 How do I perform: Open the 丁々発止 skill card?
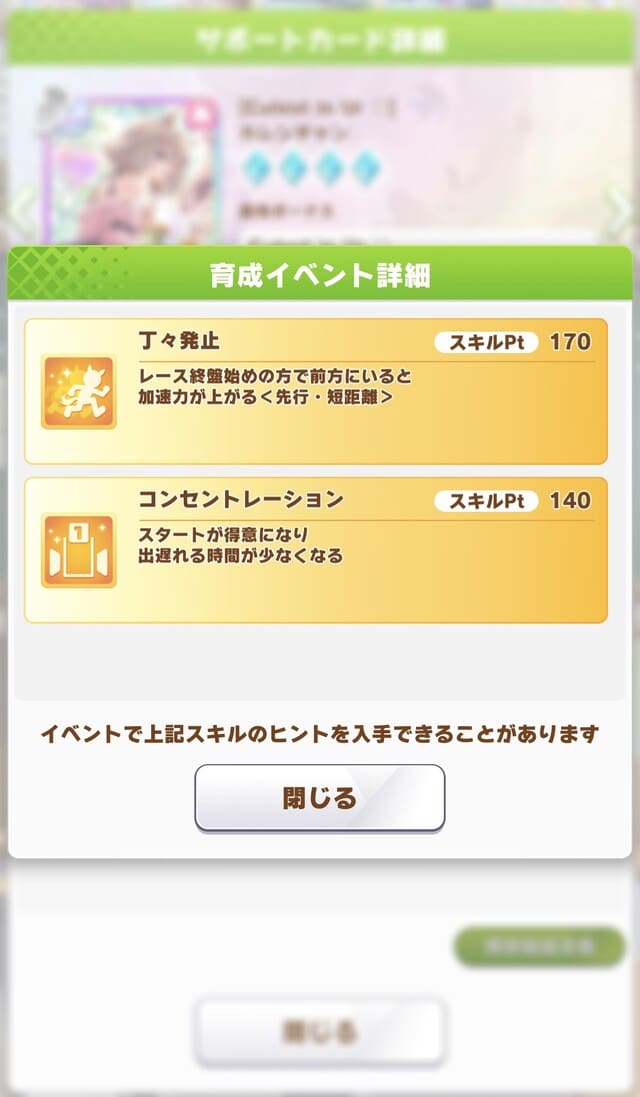click(315, 391)
